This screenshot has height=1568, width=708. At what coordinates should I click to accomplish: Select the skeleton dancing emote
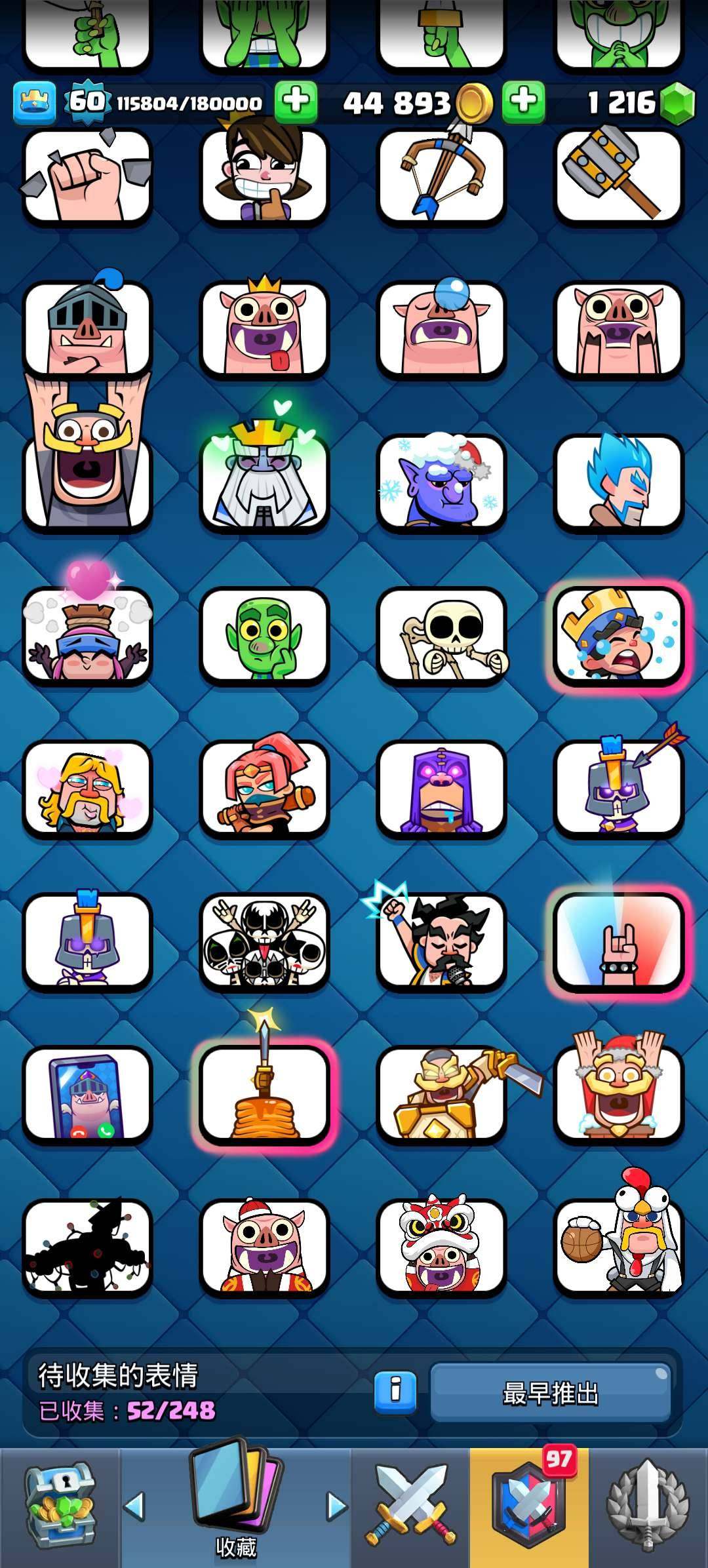(441, 635)
